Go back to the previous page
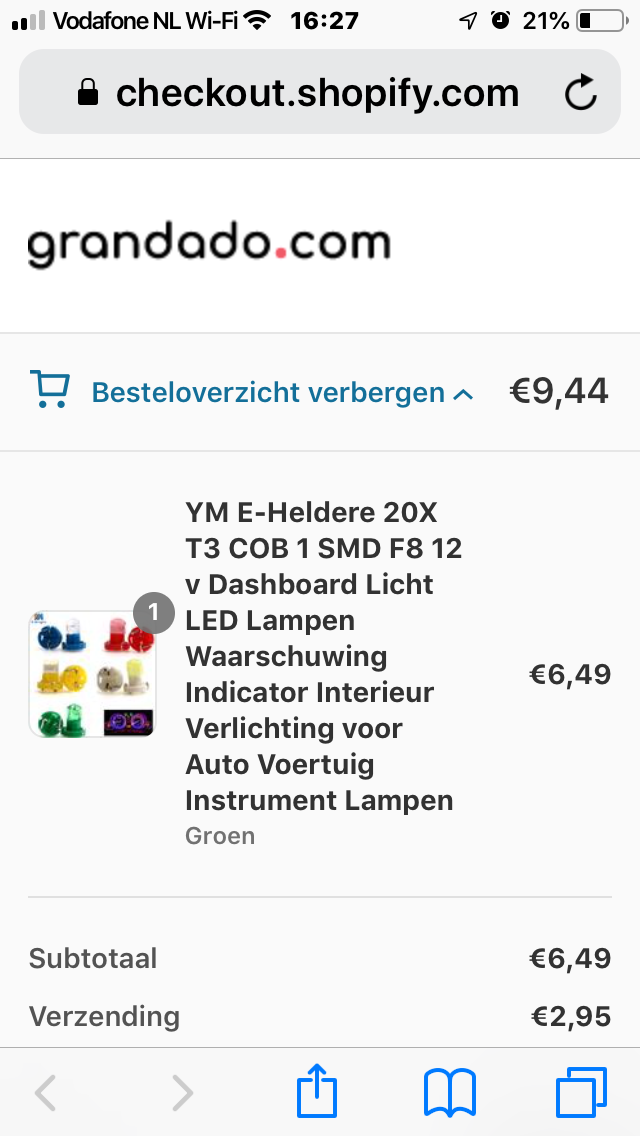The image size is (640, 1136). tap(46, 1092)
